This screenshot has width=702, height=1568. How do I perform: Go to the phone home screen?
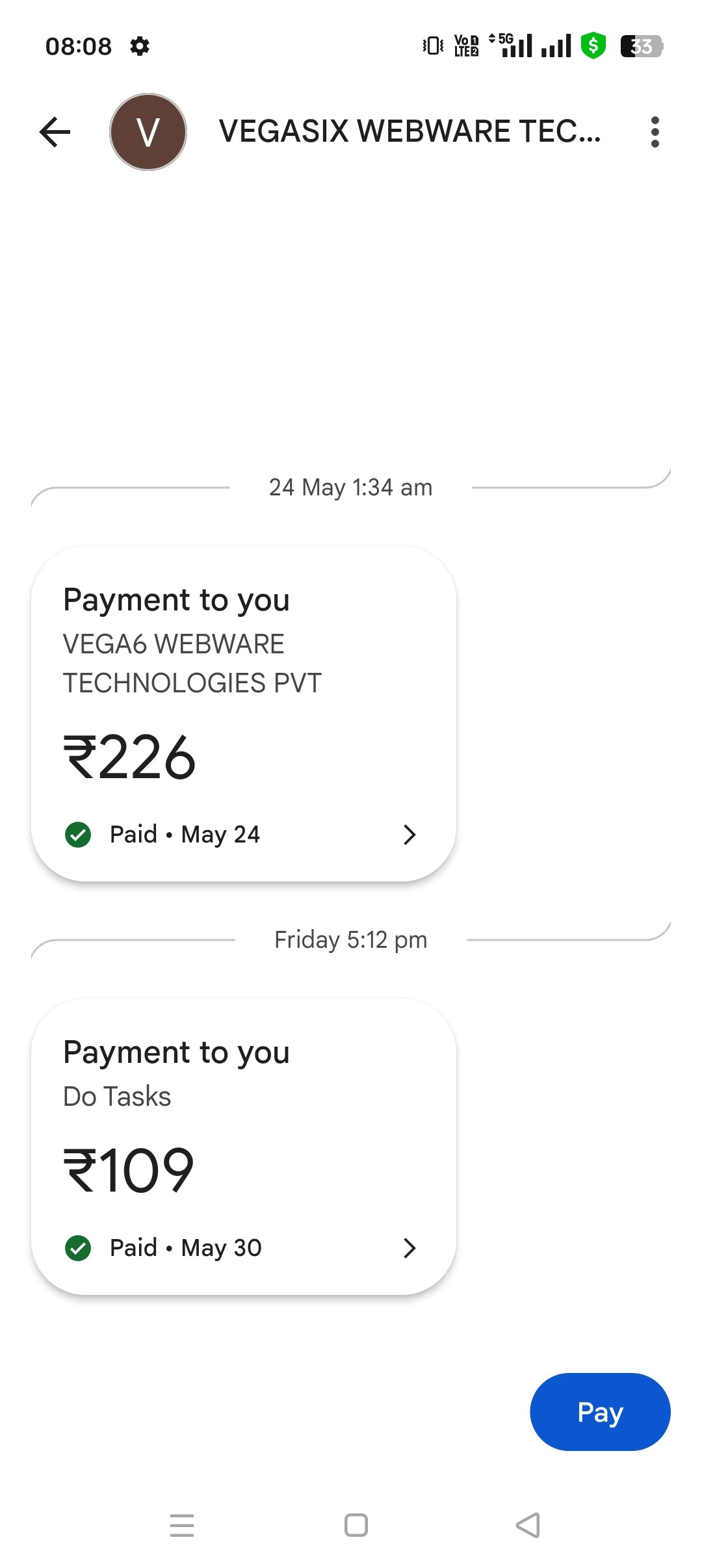coord(356,1524)
